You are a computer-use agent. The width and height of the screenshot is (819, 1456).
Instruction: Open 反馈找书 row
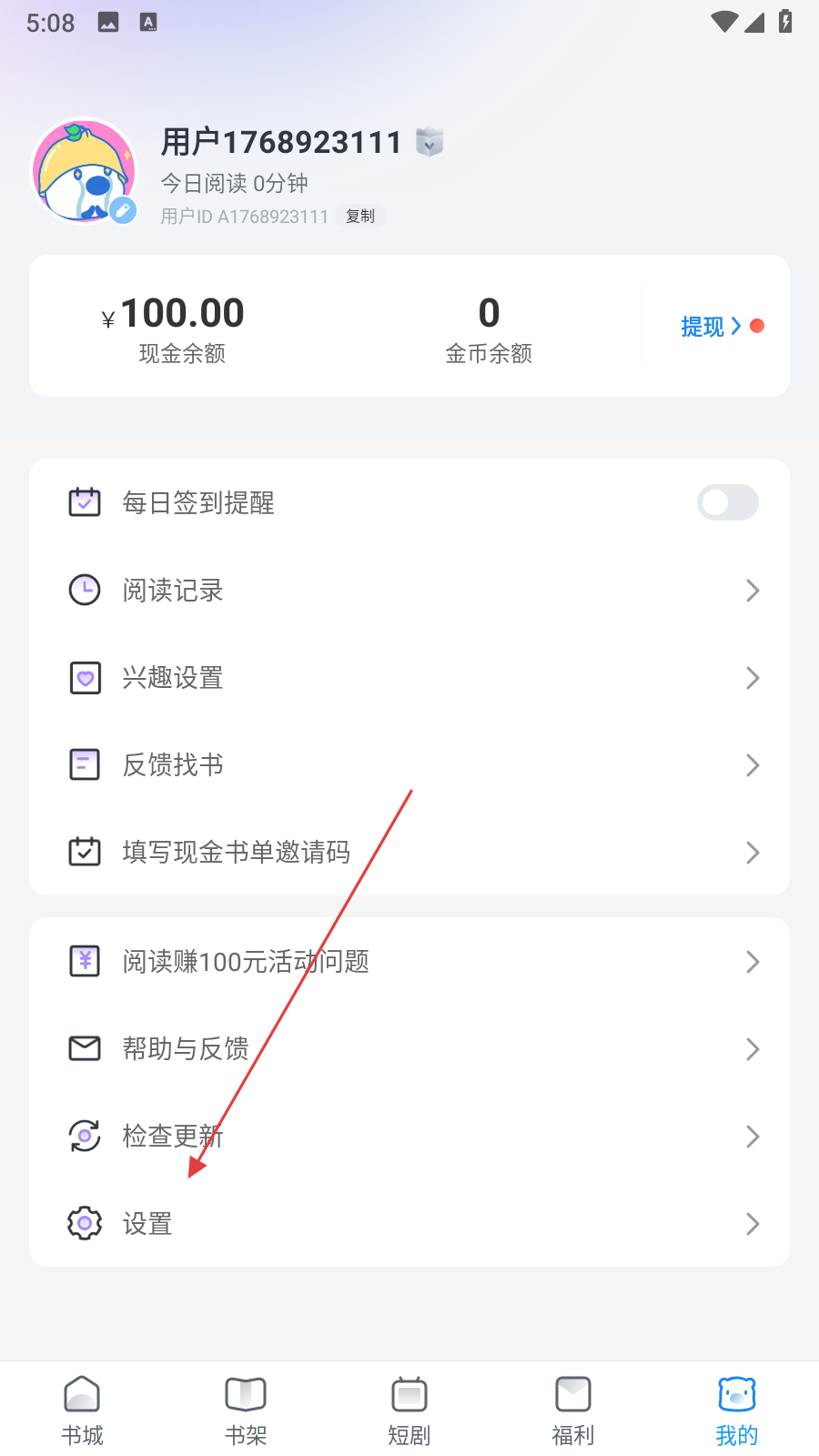pos(409,765)
